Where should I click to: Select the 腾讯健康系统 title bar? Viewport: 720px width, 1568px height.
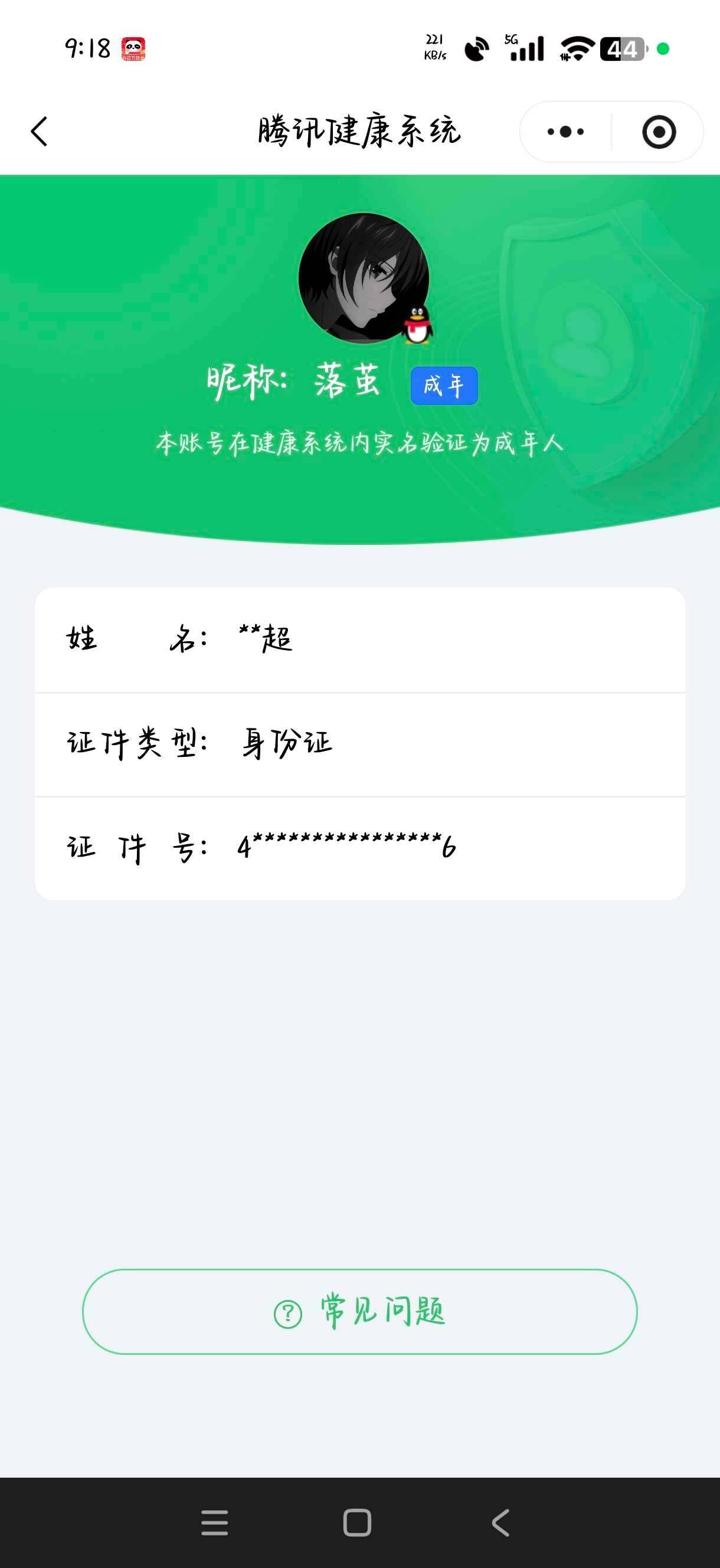[359, 131]
